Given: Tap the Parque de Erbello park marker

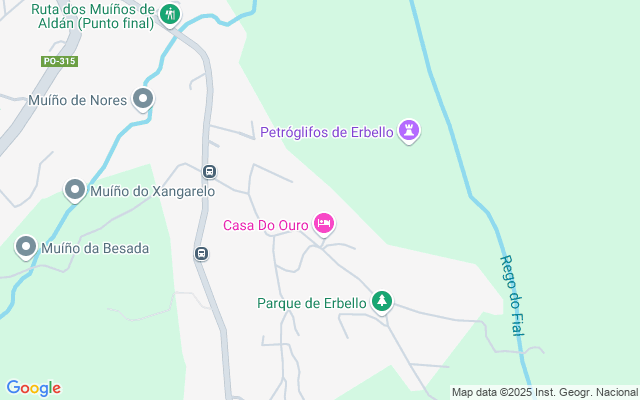Looking at the screenshot, I should tap(381, 300).
